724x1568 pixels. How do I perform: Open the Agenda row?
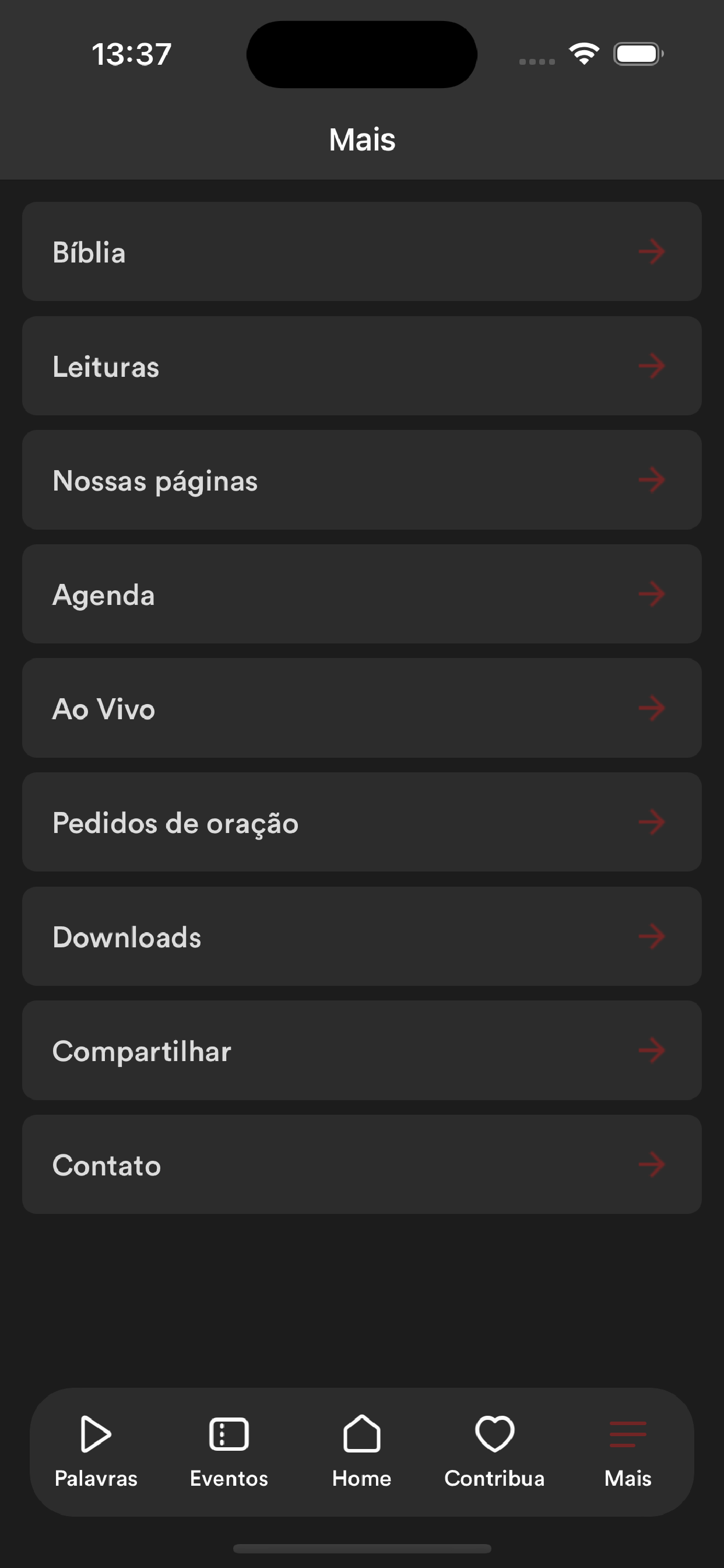(x=361, y=594)
